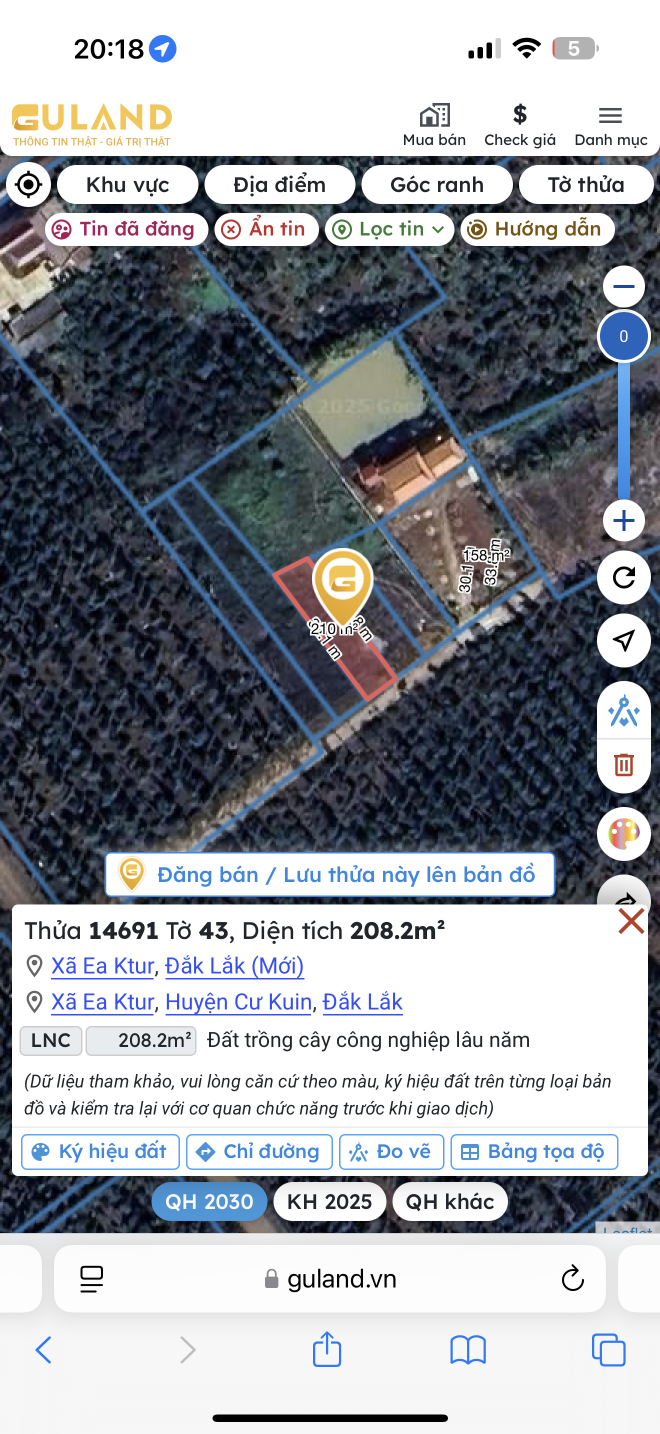The width and height of the screenshot is (660, 1434).
Task: Reload the page in Safari
Action: pyautogui.click(x=572, y=1278)
